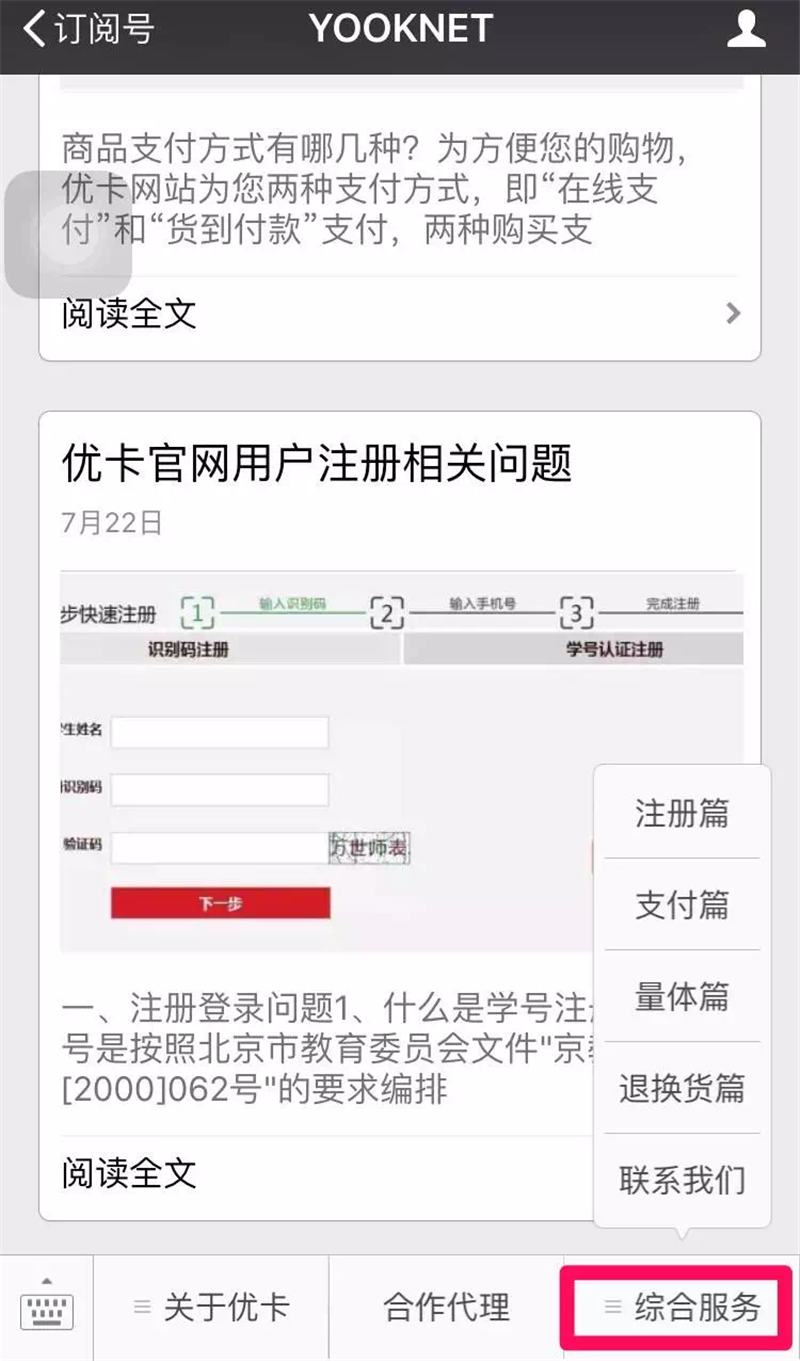Choose 量体篇 in the popup menu
The height and width of the screenshot is (1361, 800).
coord(682,996)
